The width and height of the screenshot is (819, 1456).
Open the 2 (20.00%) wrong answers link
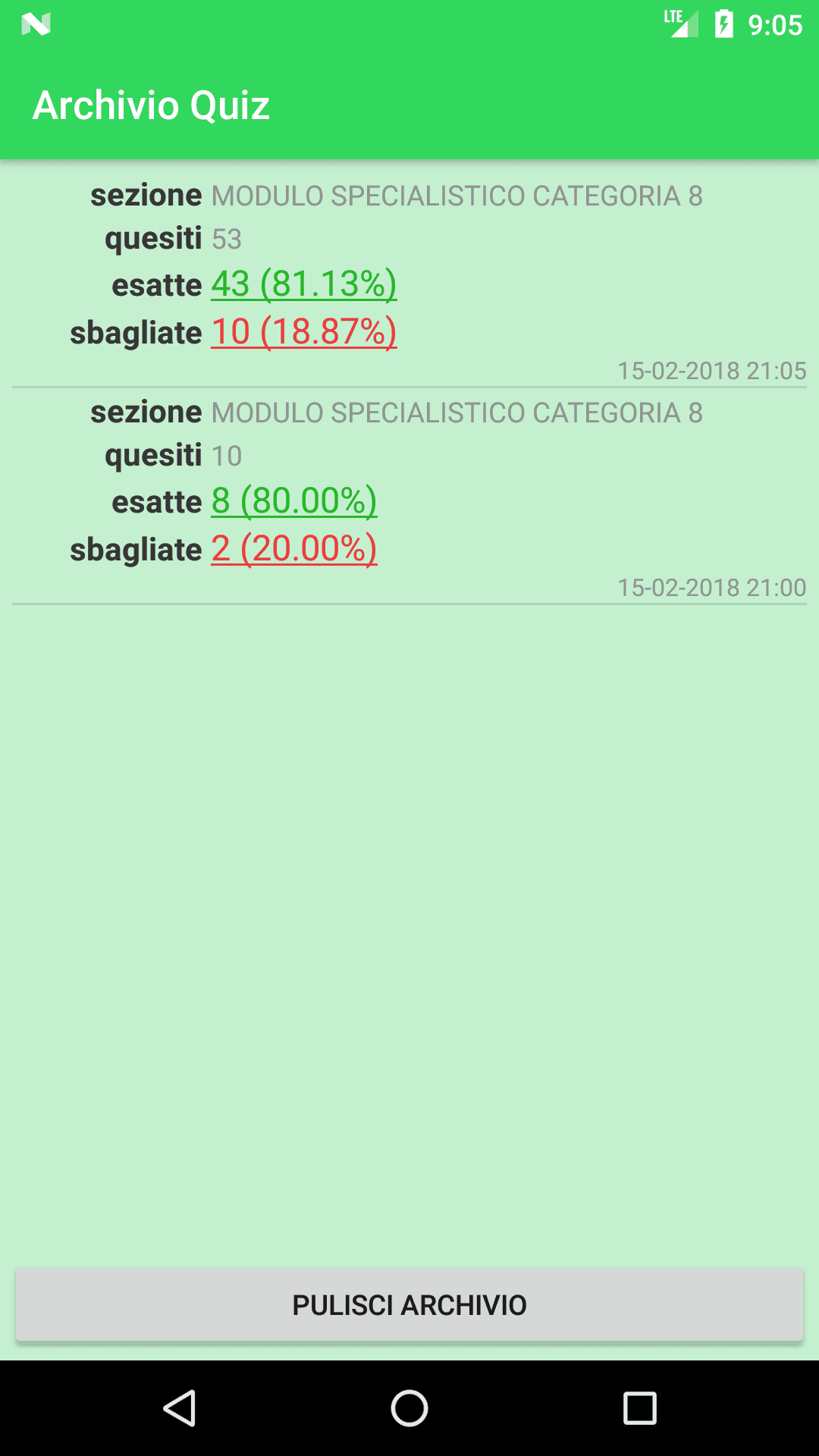pyautogui.click(x=294, y=548)
